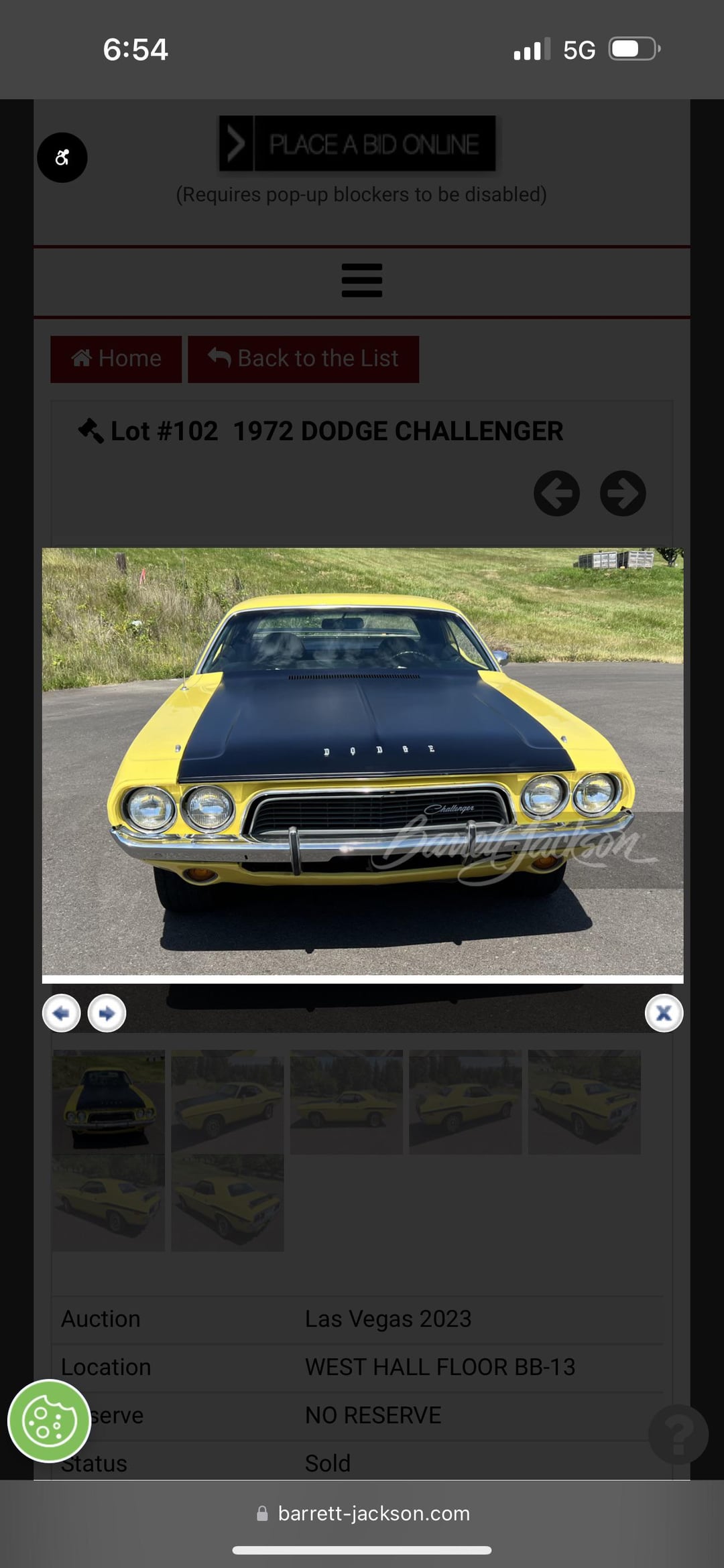Show next photo in lightbox
This screenshot has height=1568, width=724.
tap(107, 1013)
